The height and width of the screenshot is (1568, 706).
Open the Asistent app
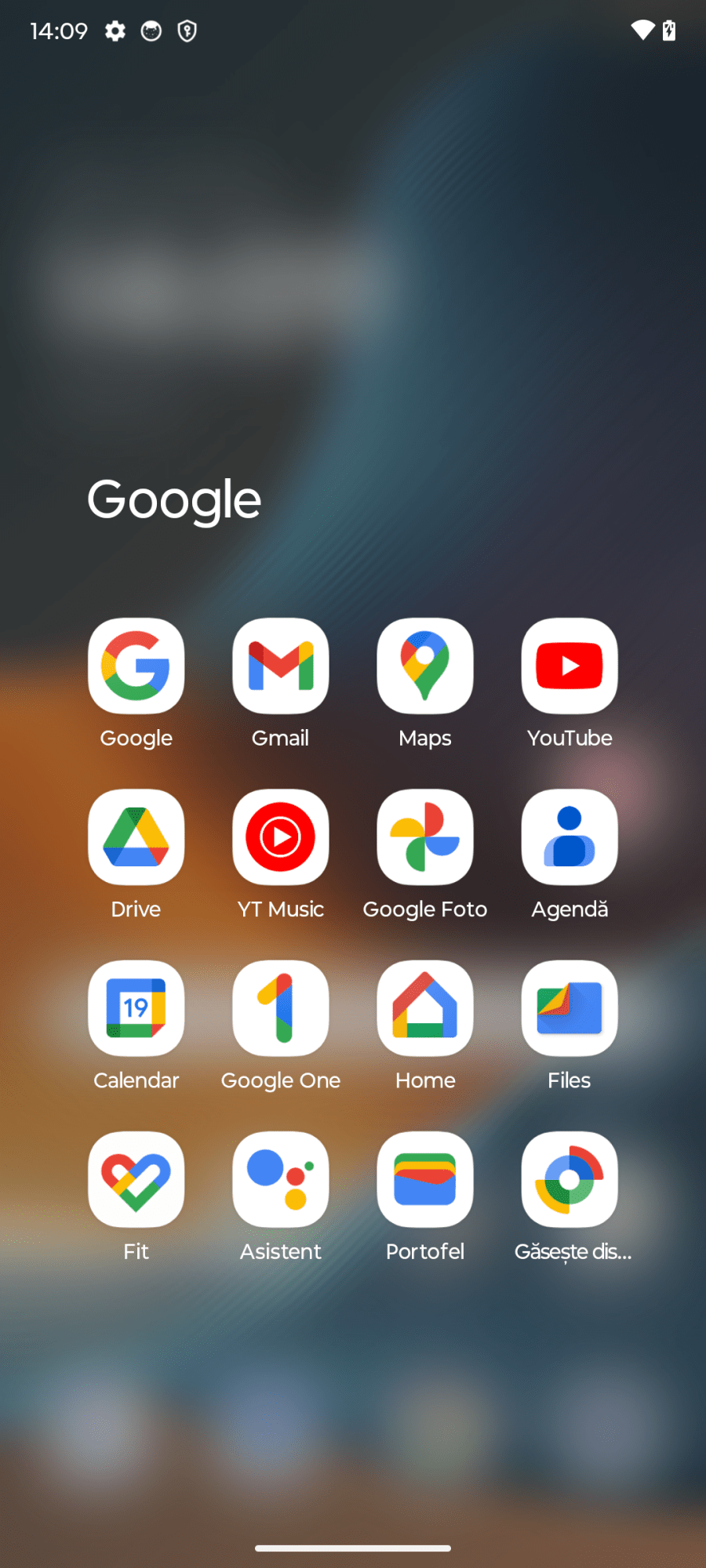click(281, 1179)
